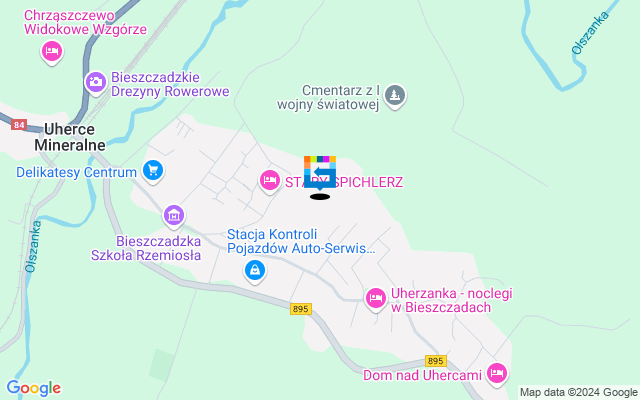
Task: Tap the Delikatesy Centrum shop marker
Action: pyautogui.click(x=153, y=171)
